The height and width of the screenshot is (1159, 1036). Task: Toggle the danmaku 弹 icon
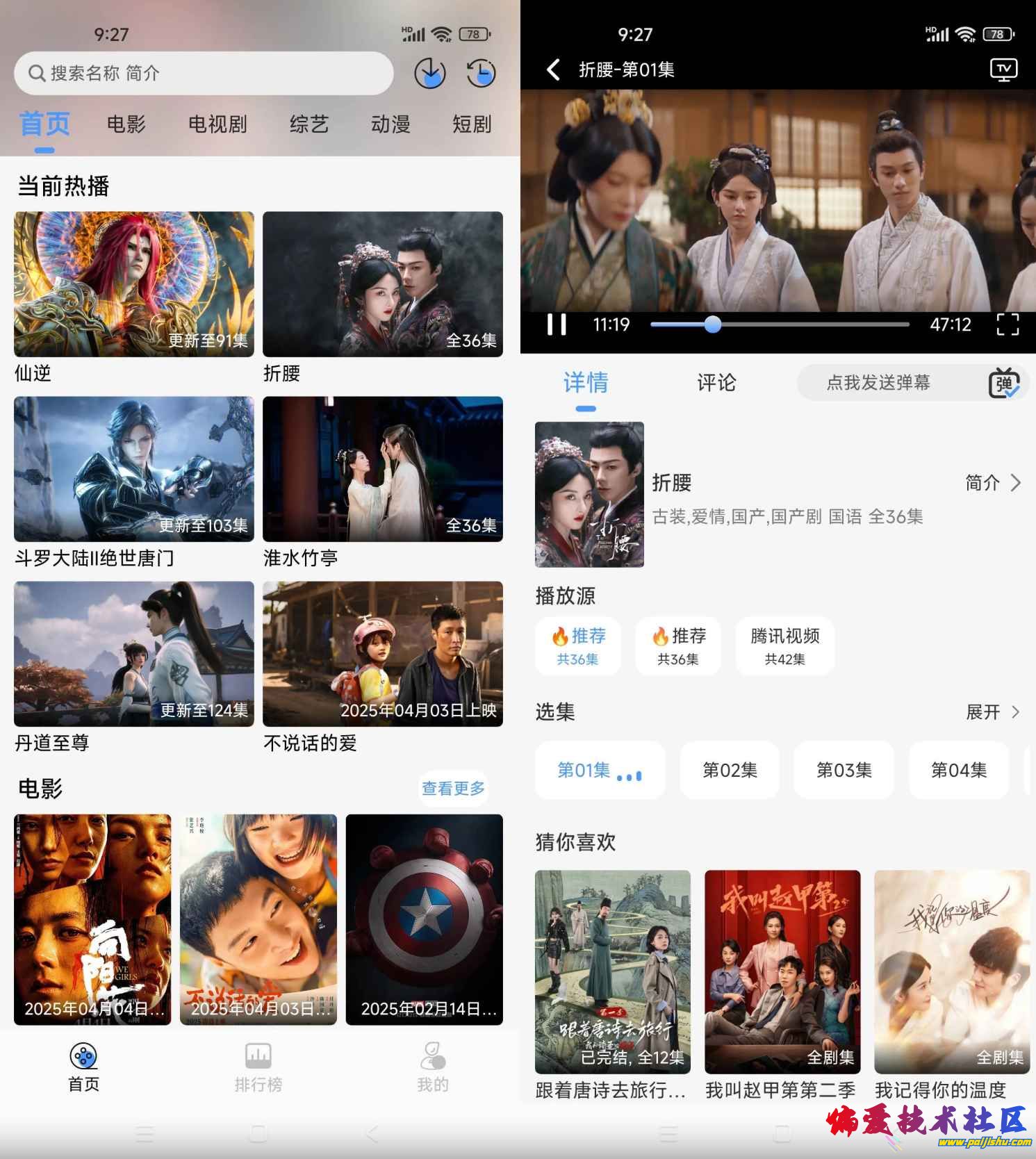point(1004,383)
